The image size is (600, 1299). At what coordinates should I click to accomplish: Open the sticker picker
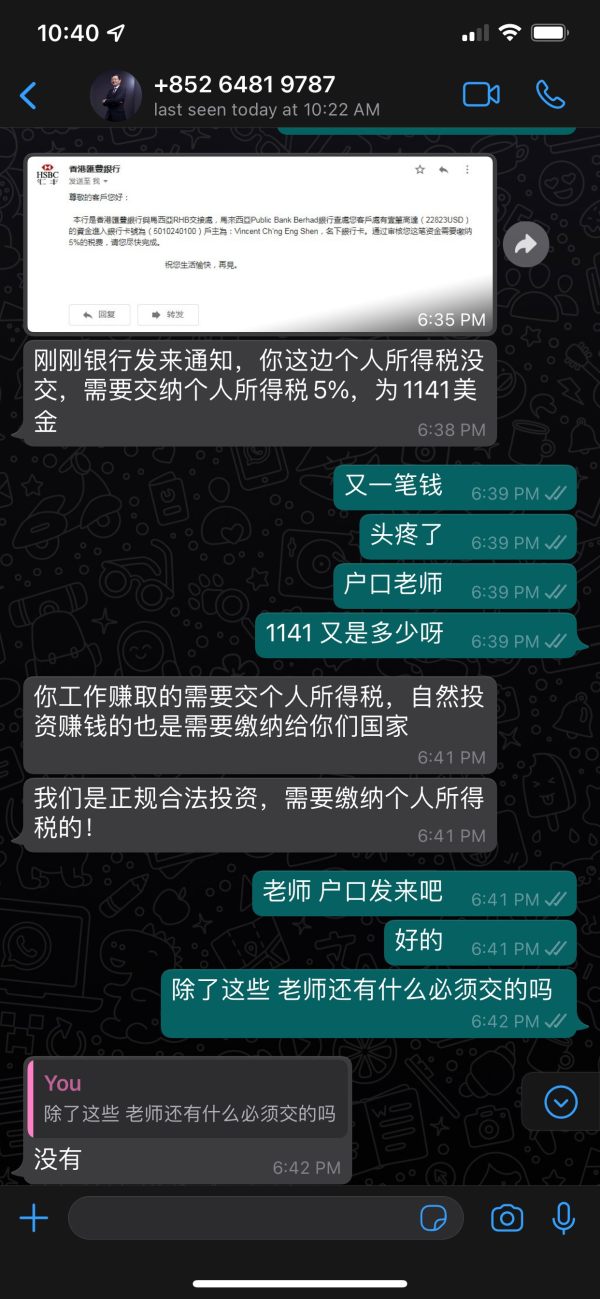coord(433,1218)
